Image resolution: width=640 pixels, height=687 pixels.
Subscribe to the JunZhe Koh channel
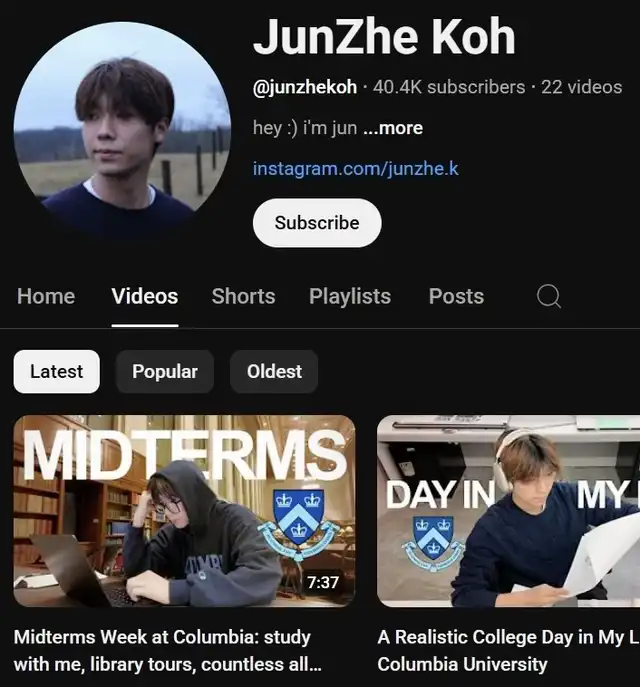(317, 223)
